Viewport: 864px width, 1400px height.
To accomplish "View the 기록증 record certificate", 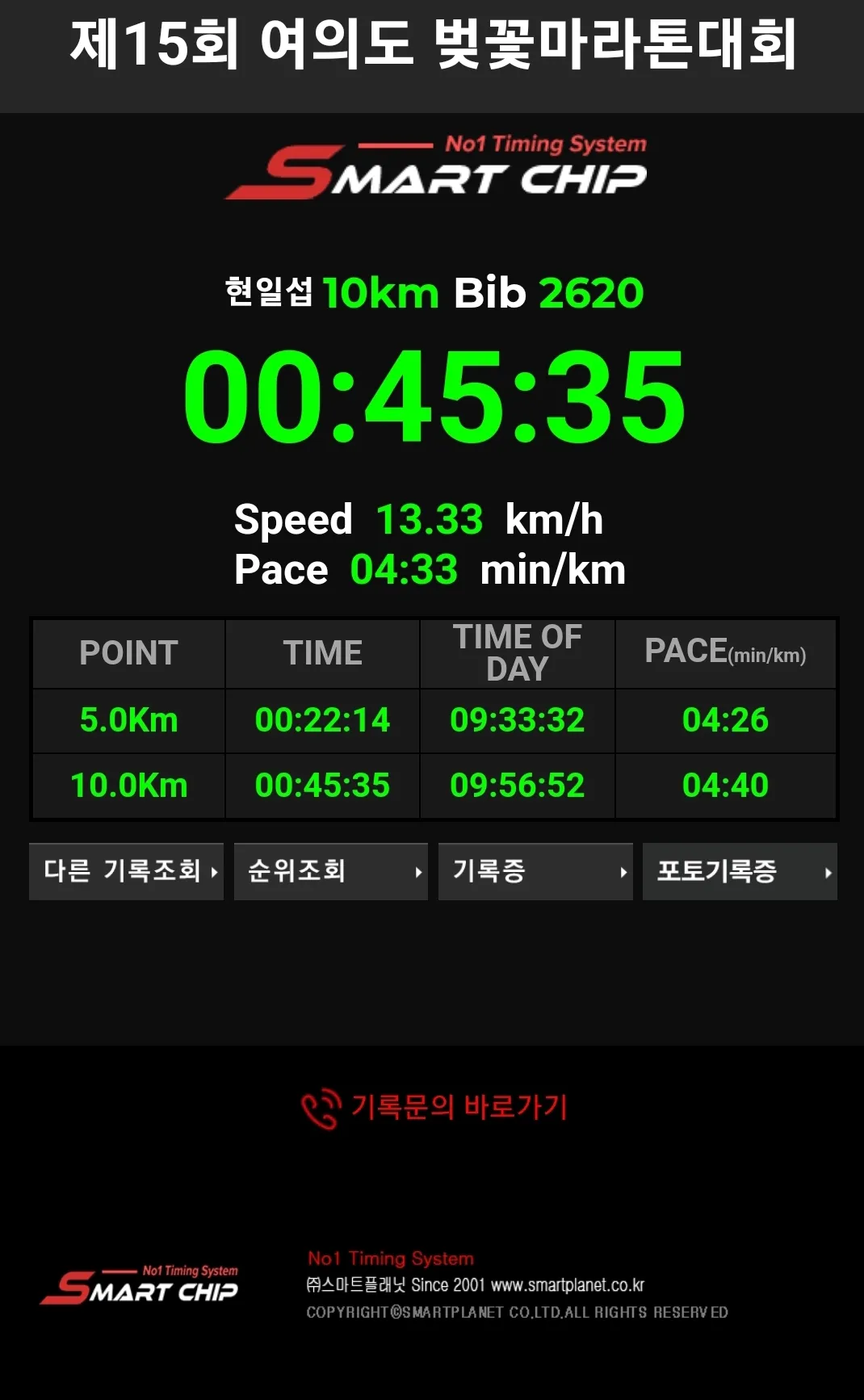I will [x=535, y=871].
